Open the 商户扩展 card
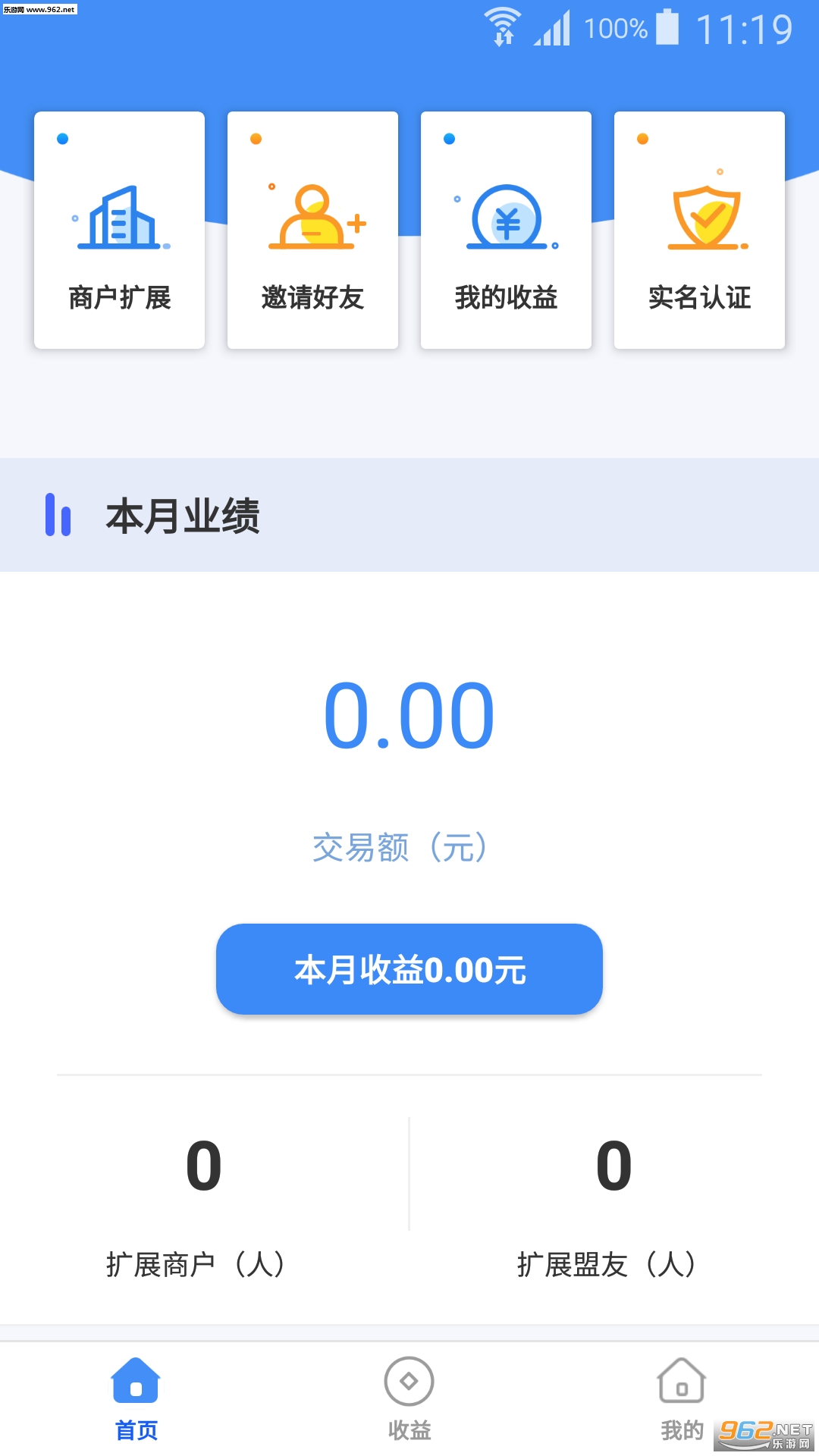 click(119, 231)
